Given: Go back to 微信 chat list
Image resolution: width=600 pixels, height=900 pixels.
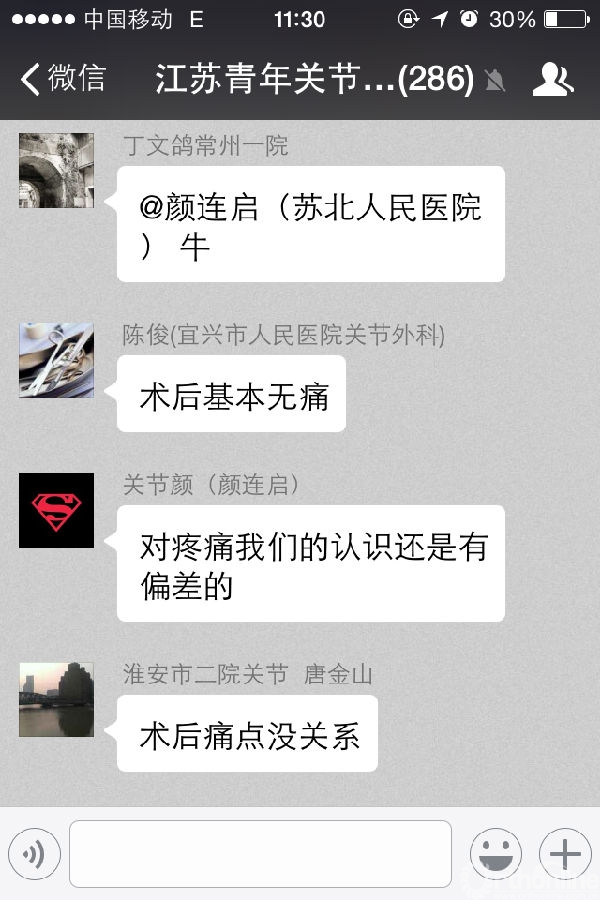Looking at the screenshot, I should pyautogui.click(x=62, y=79).
